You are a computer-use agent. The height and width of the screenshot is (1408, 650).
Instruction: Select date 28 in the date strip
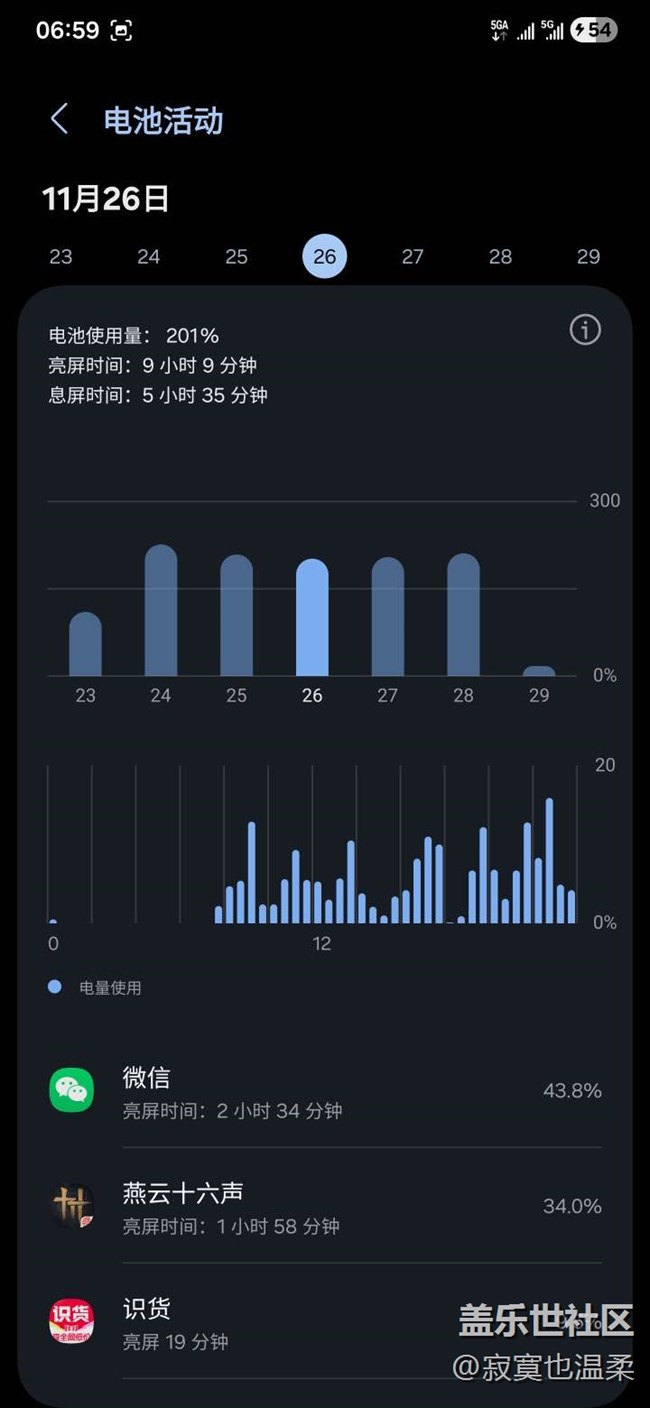(x=500, y=257)
